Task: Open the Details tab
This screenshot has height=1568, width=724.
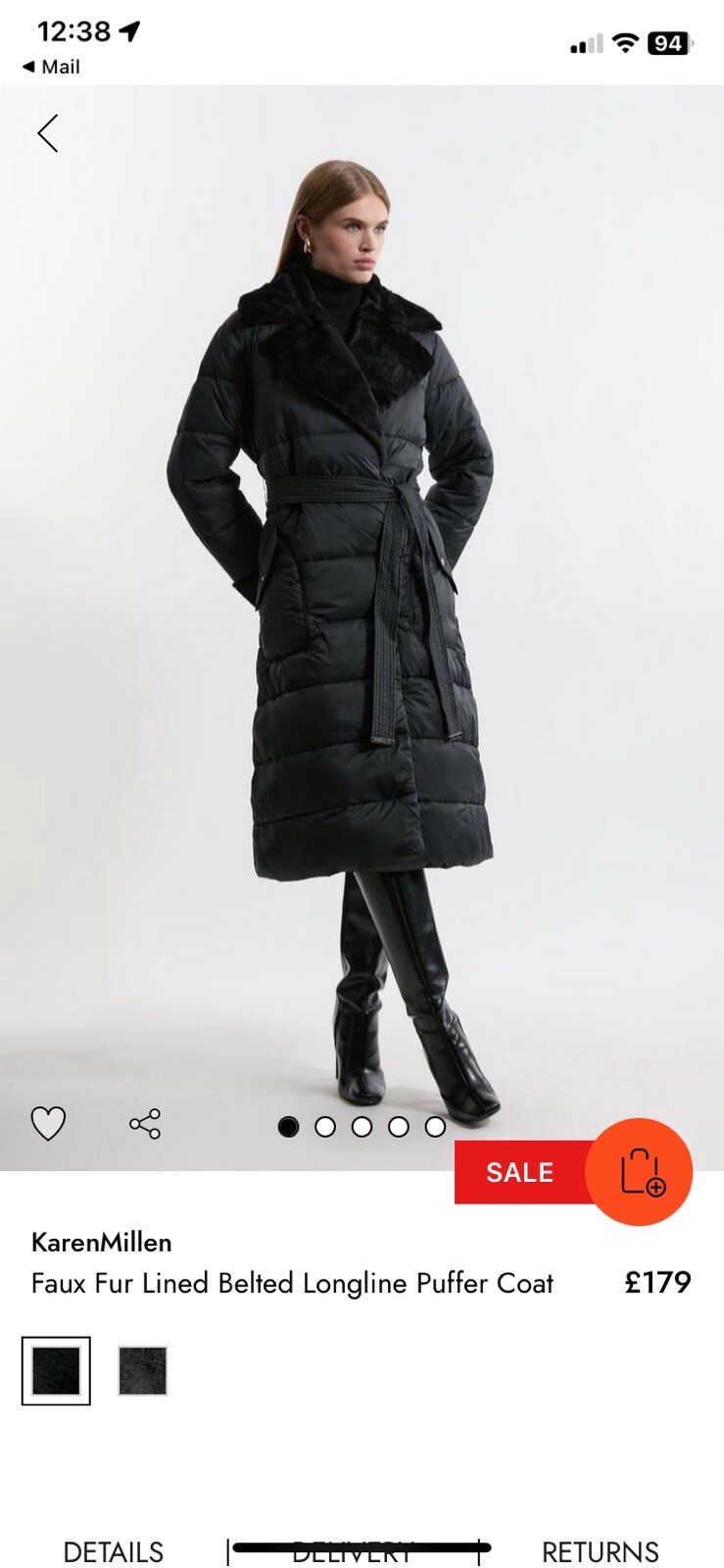Action: tap(113, 1552)
